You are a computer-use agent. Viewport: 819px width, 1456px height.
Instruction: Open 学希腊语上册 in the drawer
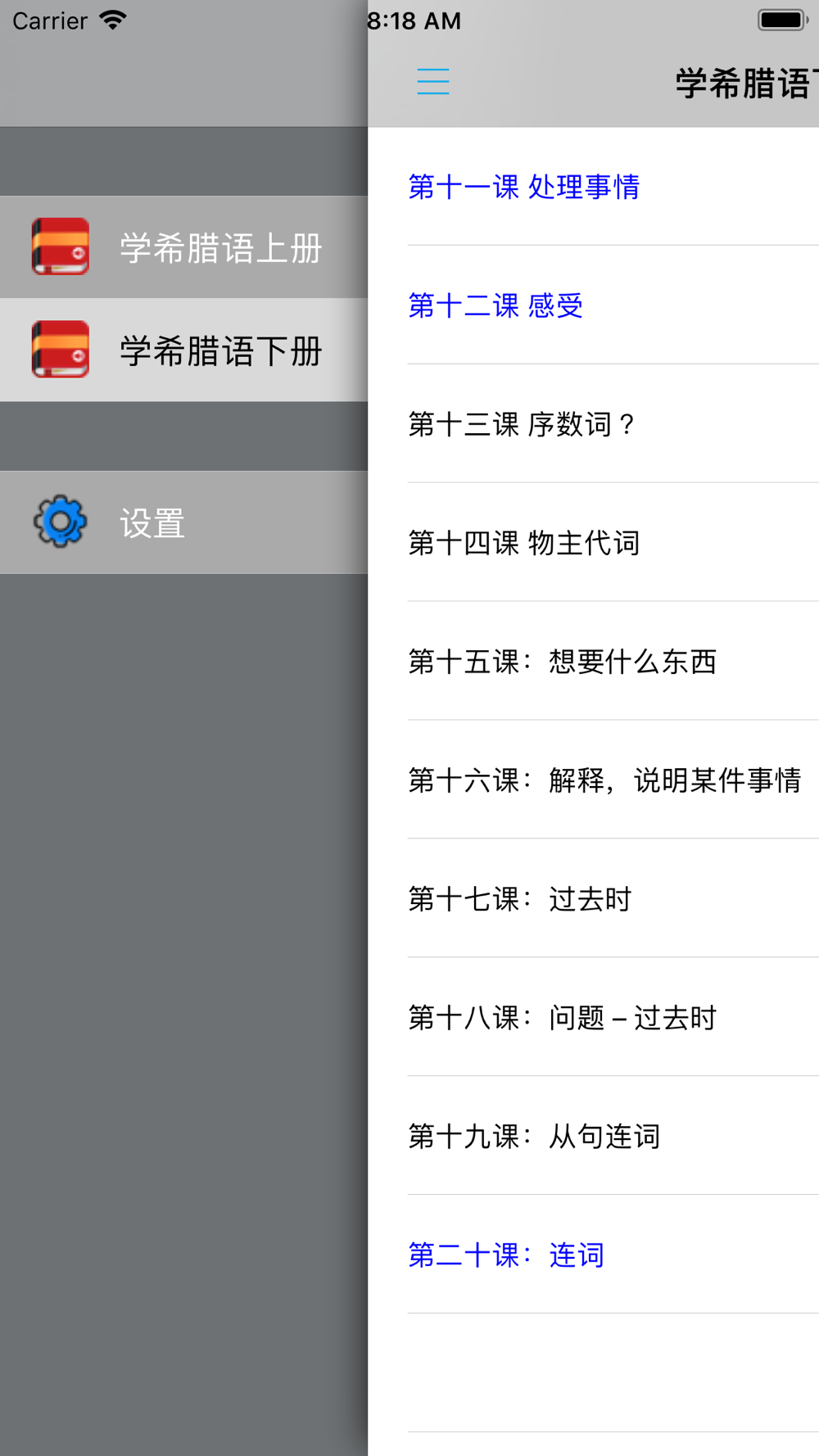click(183, 247)
